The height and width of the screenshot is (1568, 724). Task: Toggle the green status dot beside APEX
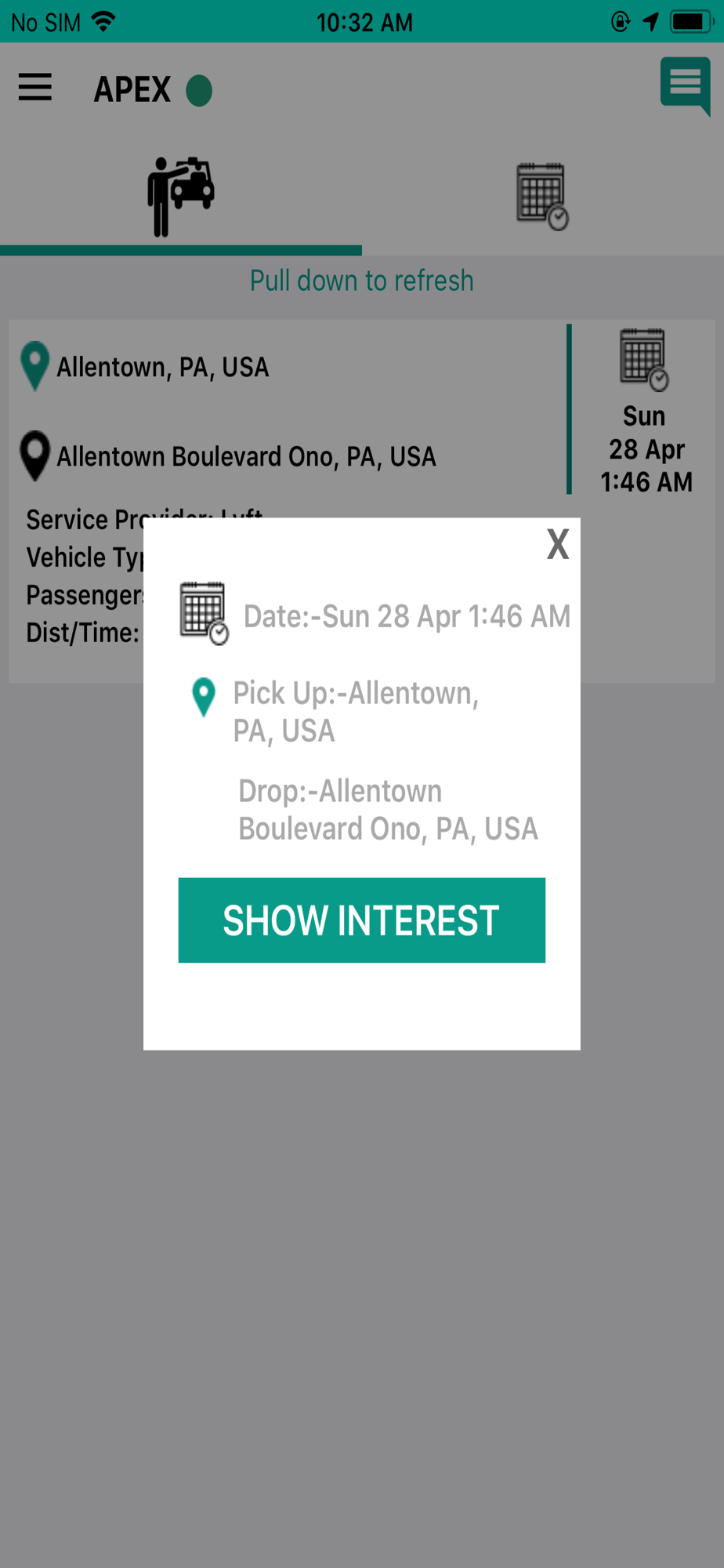click(199, 90)
